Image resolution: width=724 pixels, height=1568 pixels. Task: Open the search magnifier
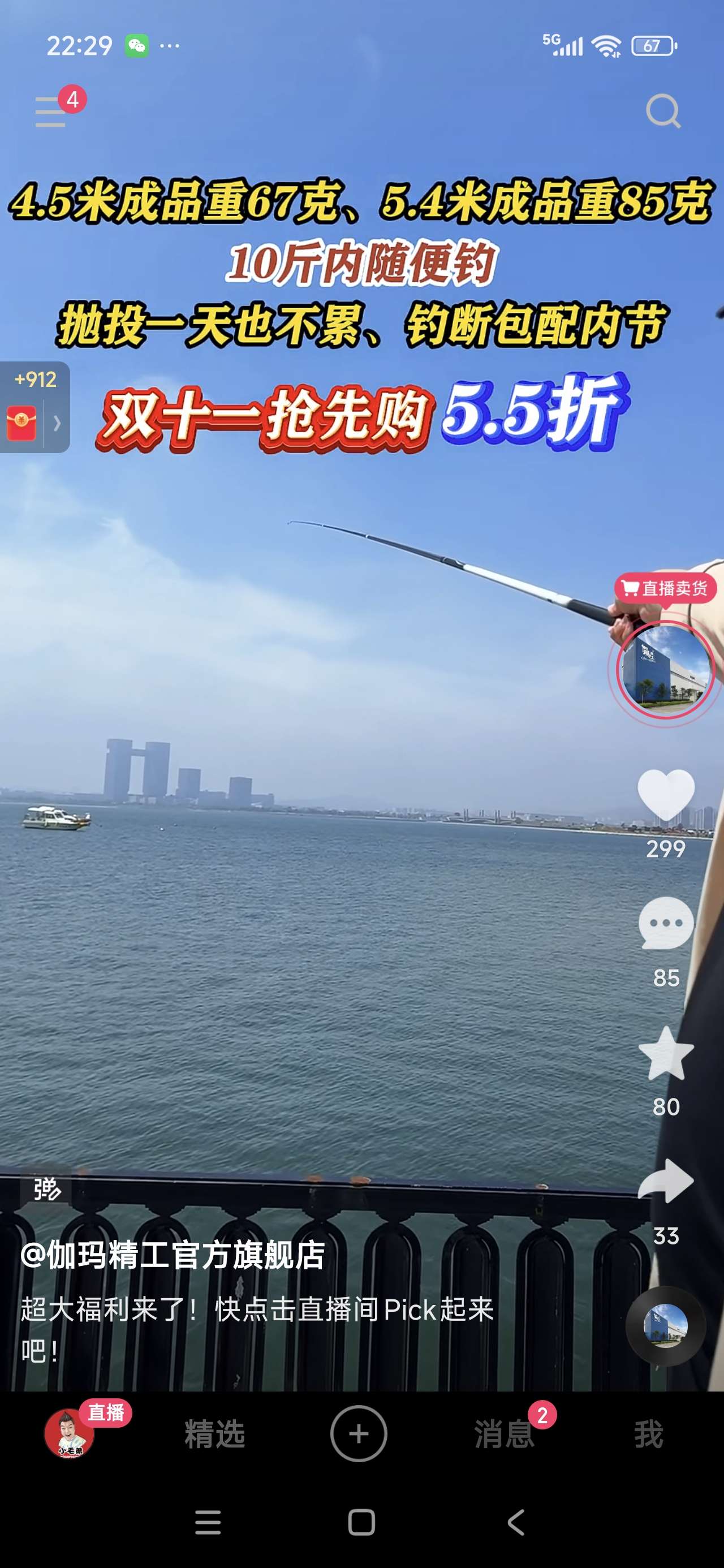pyautogui.click(x=662, y=111)
